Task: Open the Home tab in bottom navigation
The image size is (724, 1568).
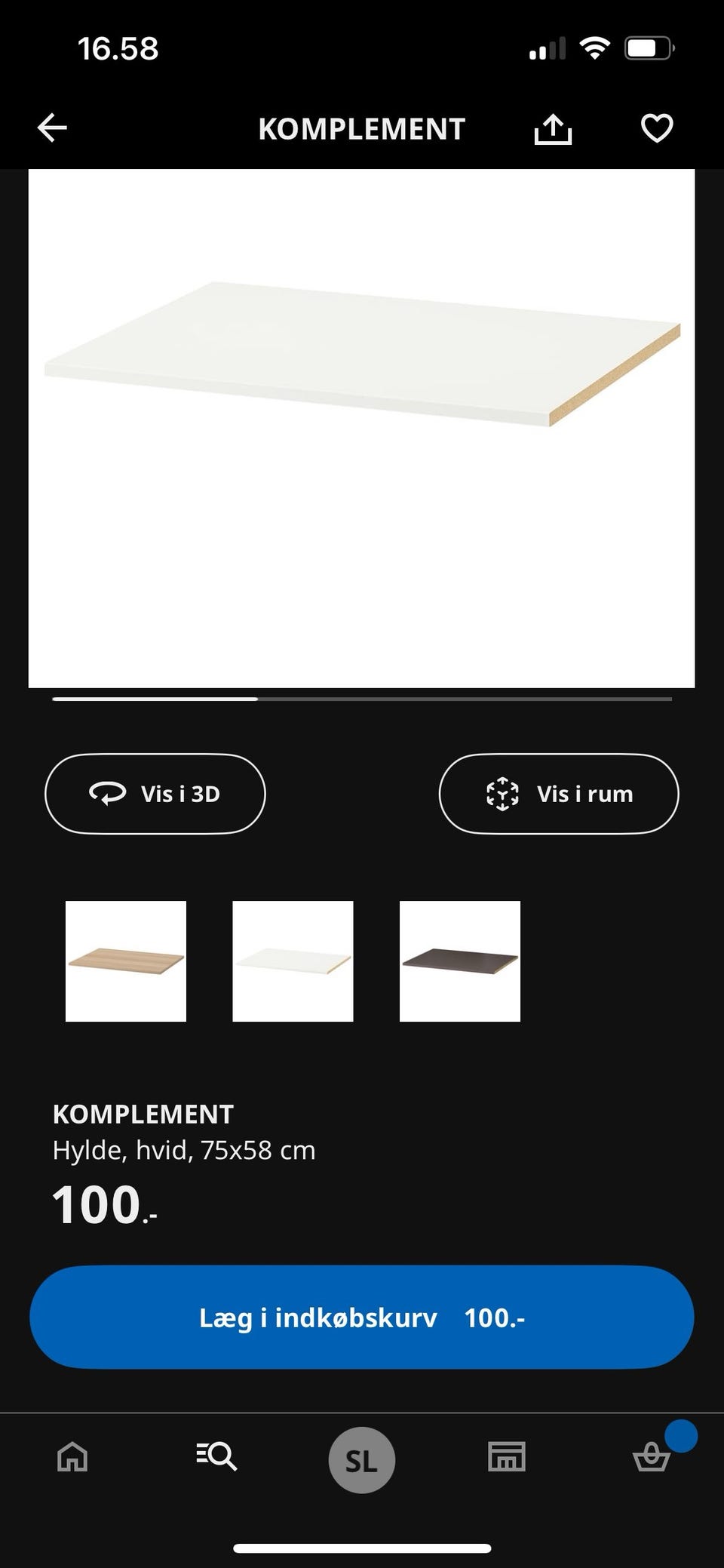Action: 72,1458
